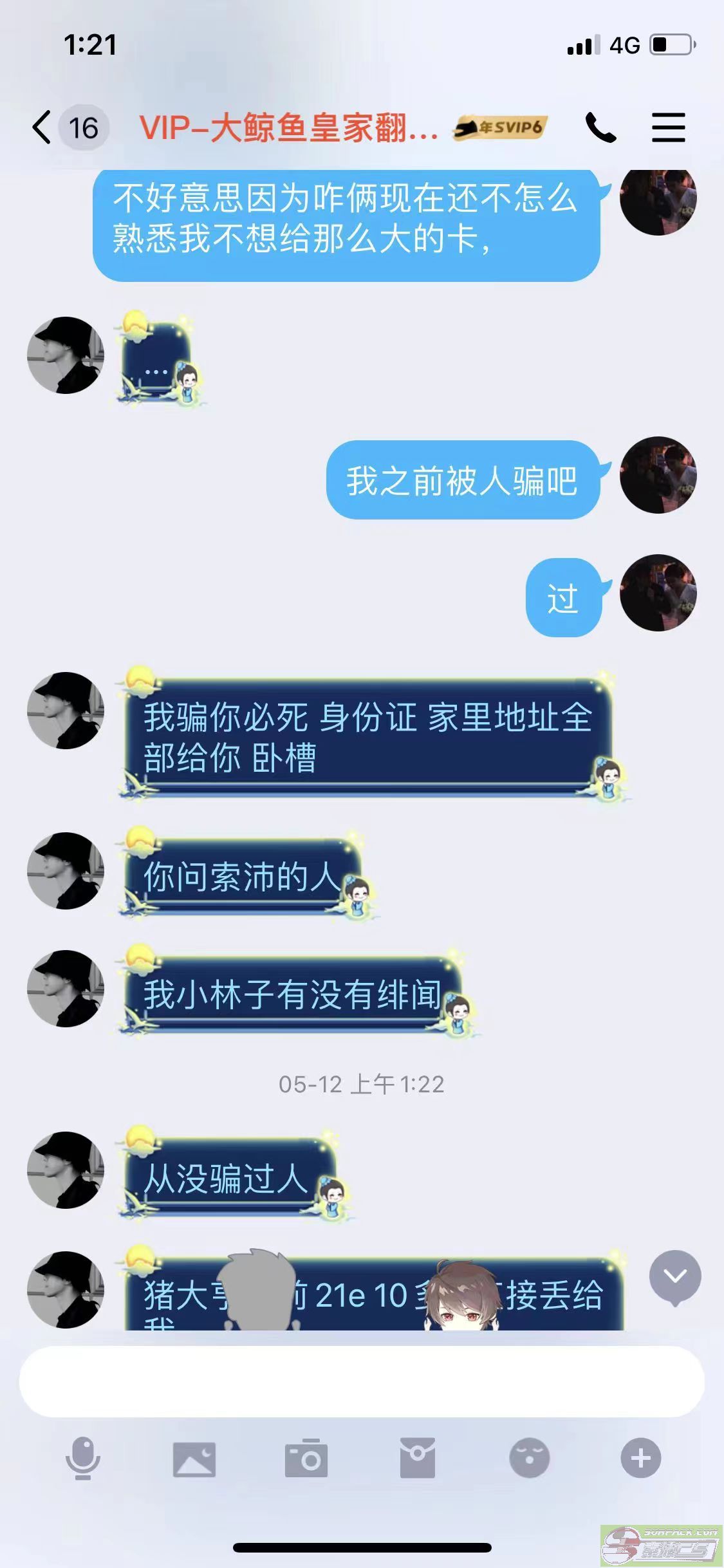Tap the message input field

[361, 1381]
